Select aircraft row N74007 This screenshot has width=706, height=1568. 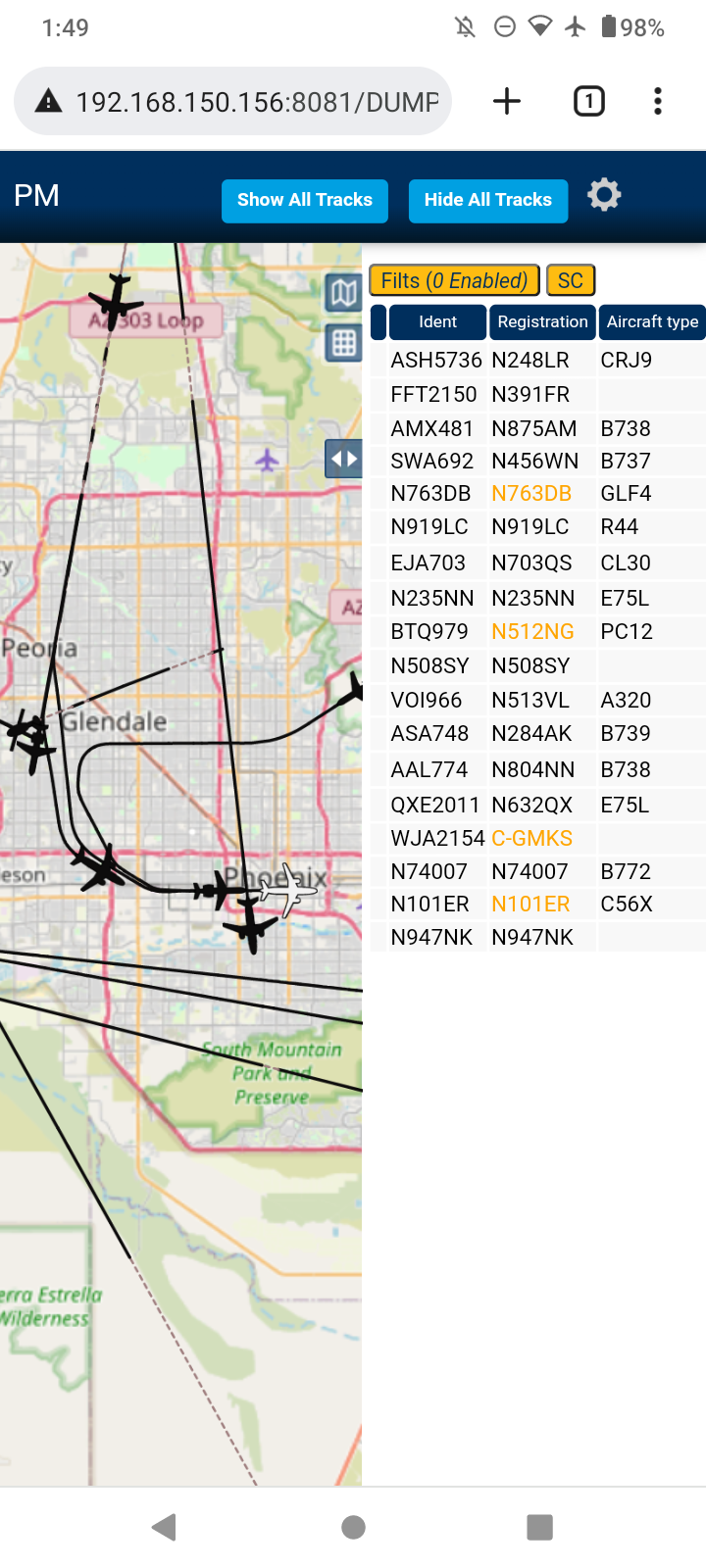537,871
